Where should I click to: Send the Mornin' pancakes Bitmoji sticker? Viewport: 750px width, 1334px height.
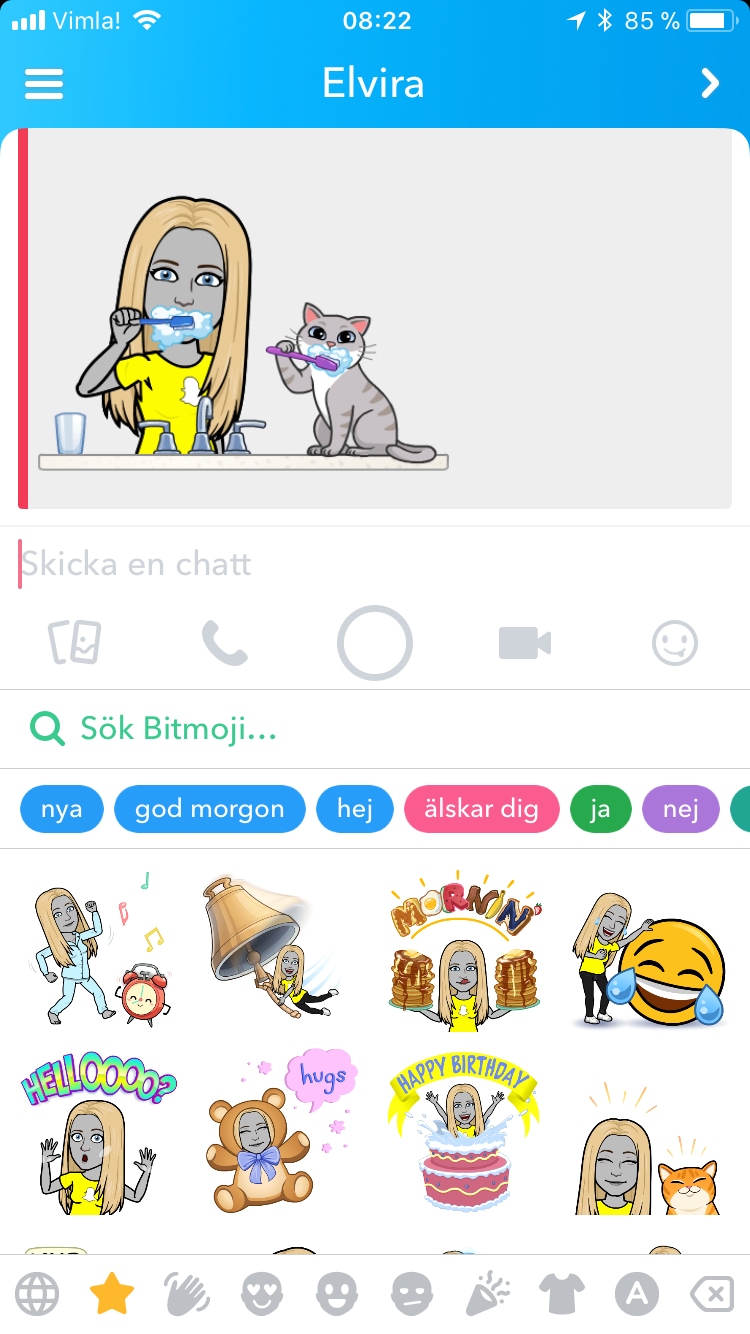pyautogui.click(x=464, y=950)
